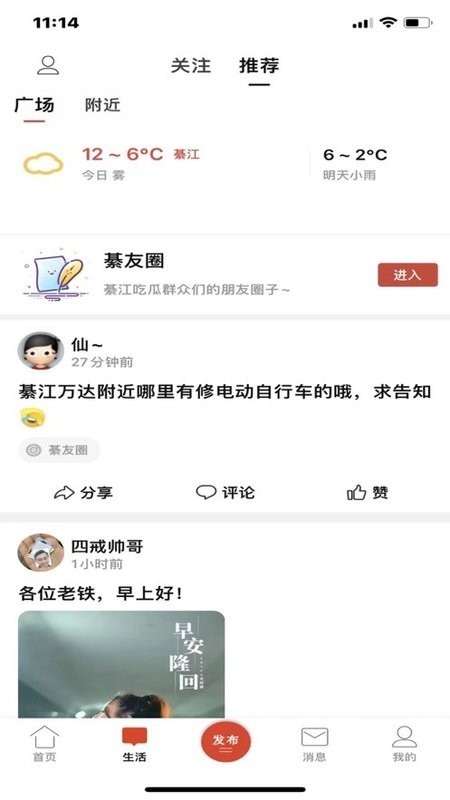Select the 广场 sub-tab

34,105
